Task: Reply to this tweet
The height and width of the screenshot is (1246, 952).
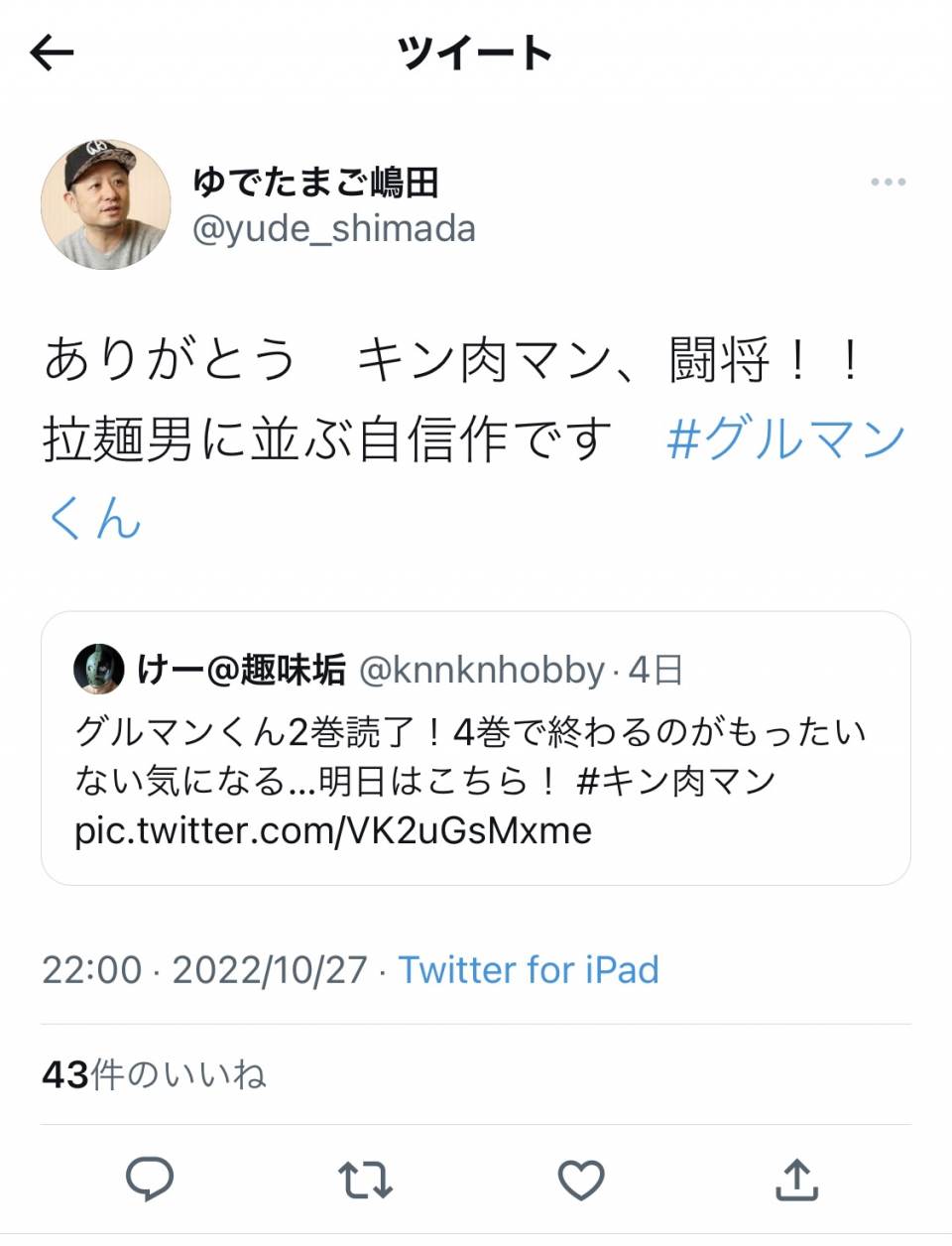Action: pos(150,1179)
